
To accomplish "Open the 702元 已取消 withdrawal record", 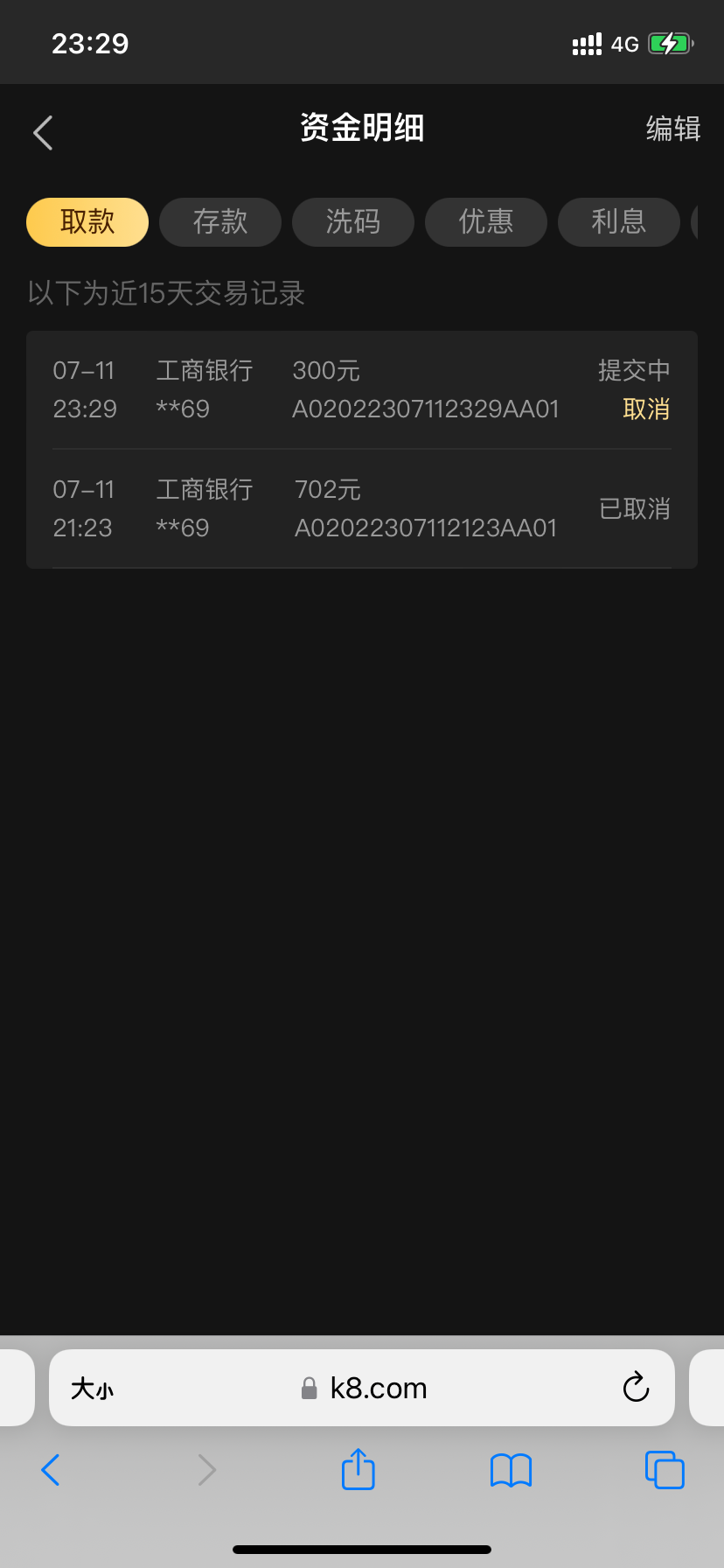I will pos(362,509).
